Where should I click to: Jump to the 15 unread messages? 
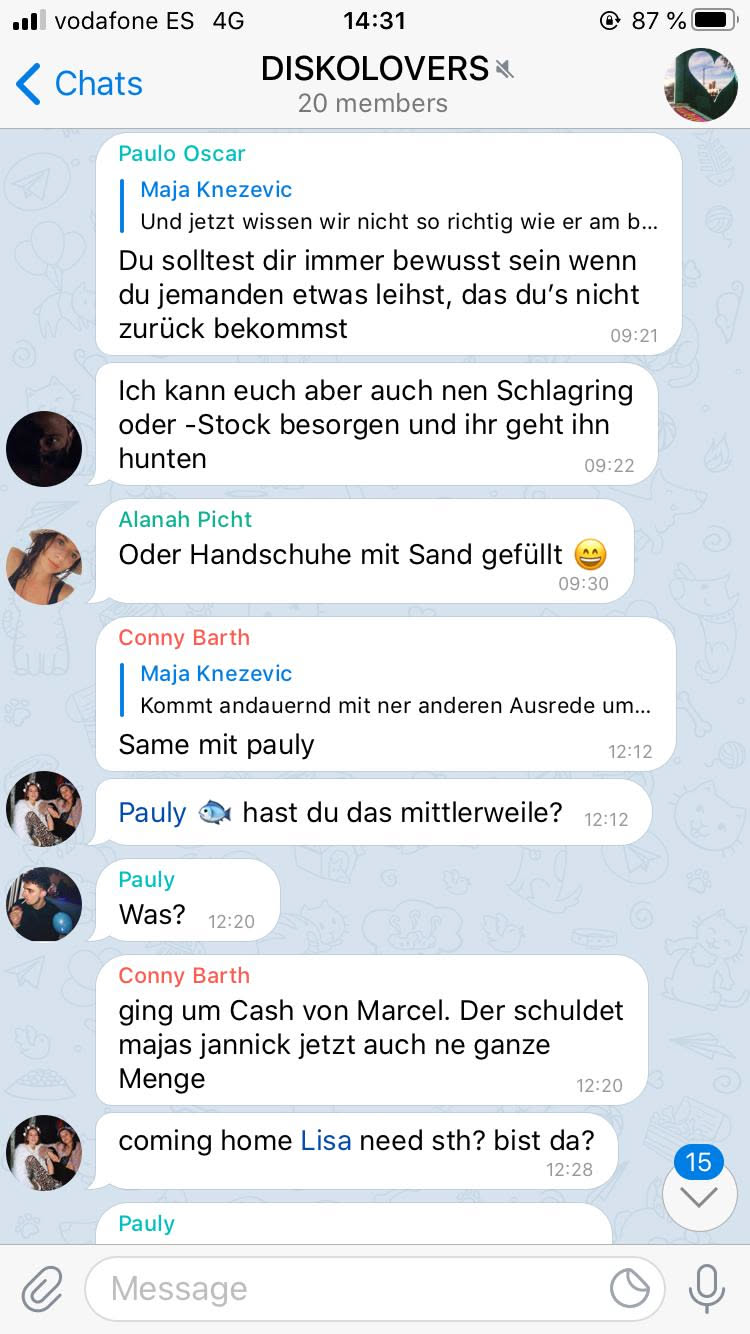(699, 1194)
